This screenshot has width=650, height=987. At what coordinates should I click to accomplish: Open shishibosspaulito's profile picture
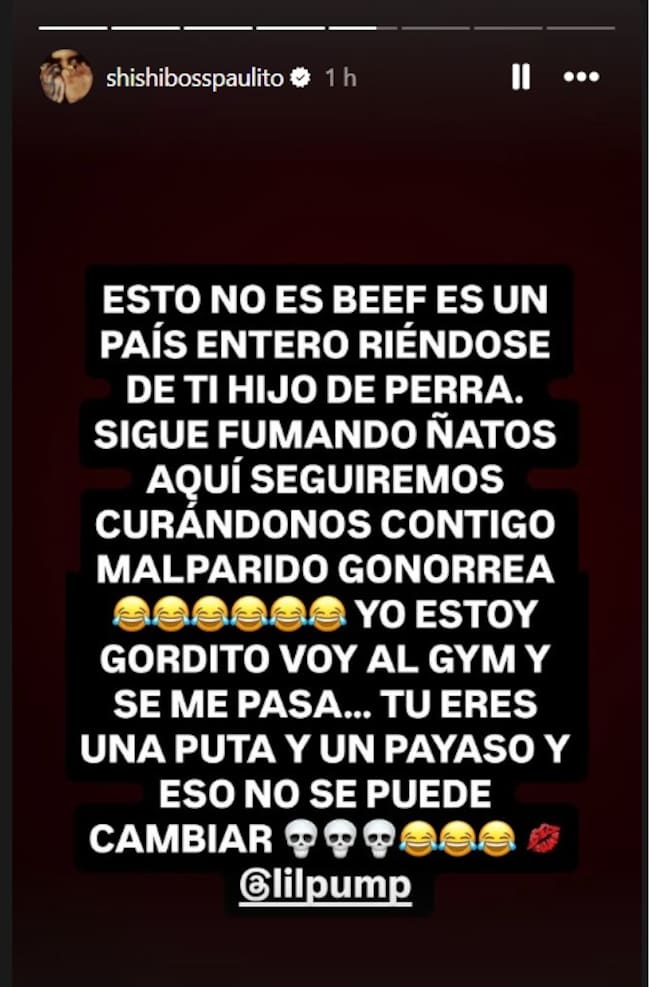(66, 77)
